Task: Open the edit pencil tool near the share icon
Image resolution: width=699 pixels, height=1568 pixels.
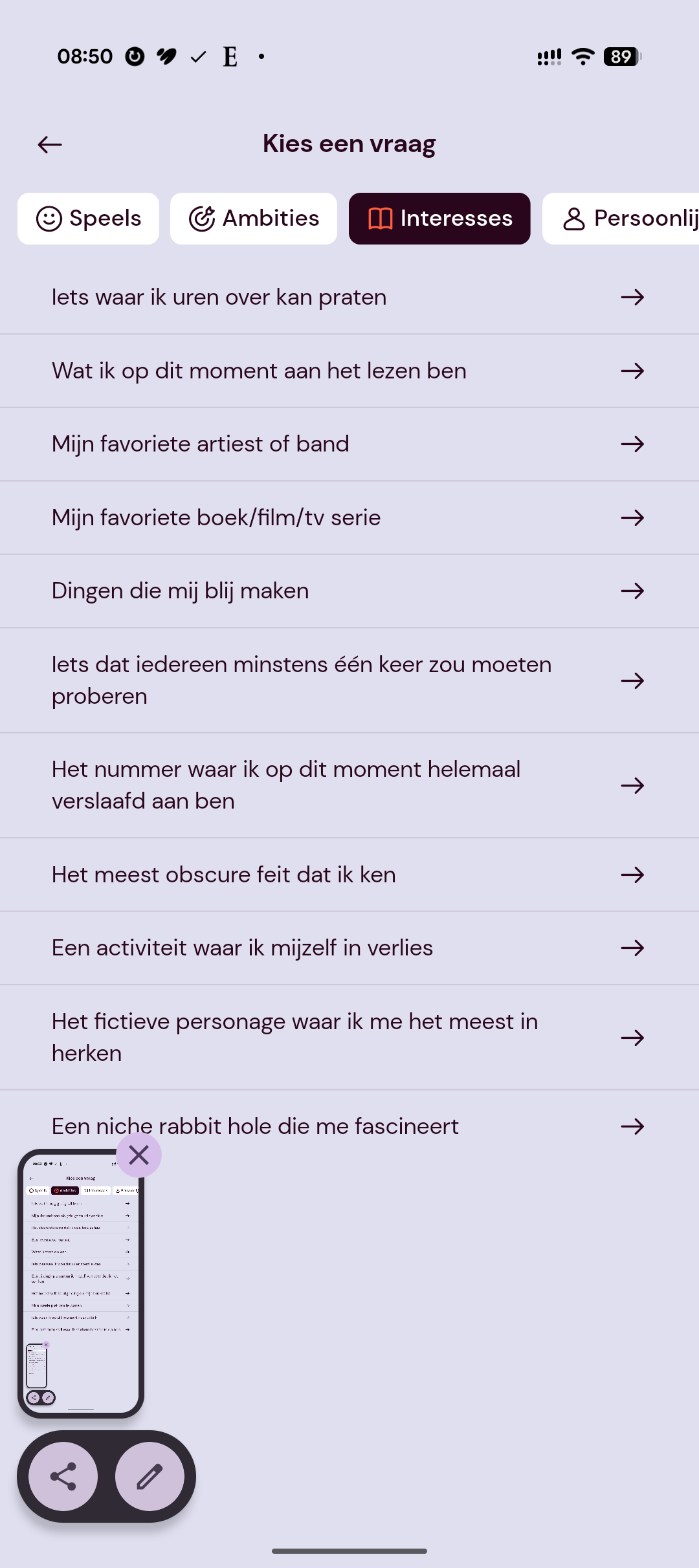Action: point(150,1477)
